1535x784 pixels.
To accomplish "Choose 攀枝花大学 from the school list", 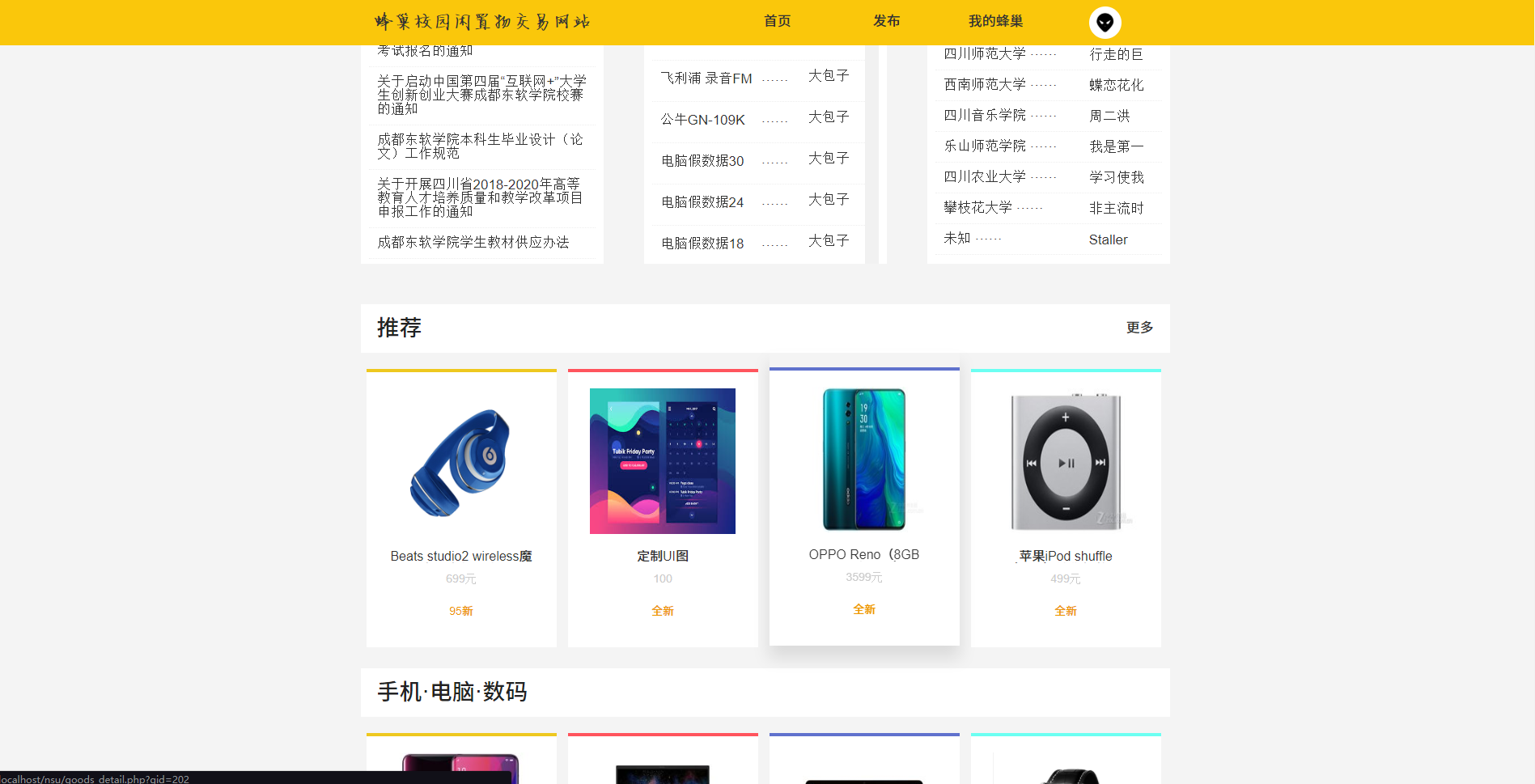I will tap(977, 207).
